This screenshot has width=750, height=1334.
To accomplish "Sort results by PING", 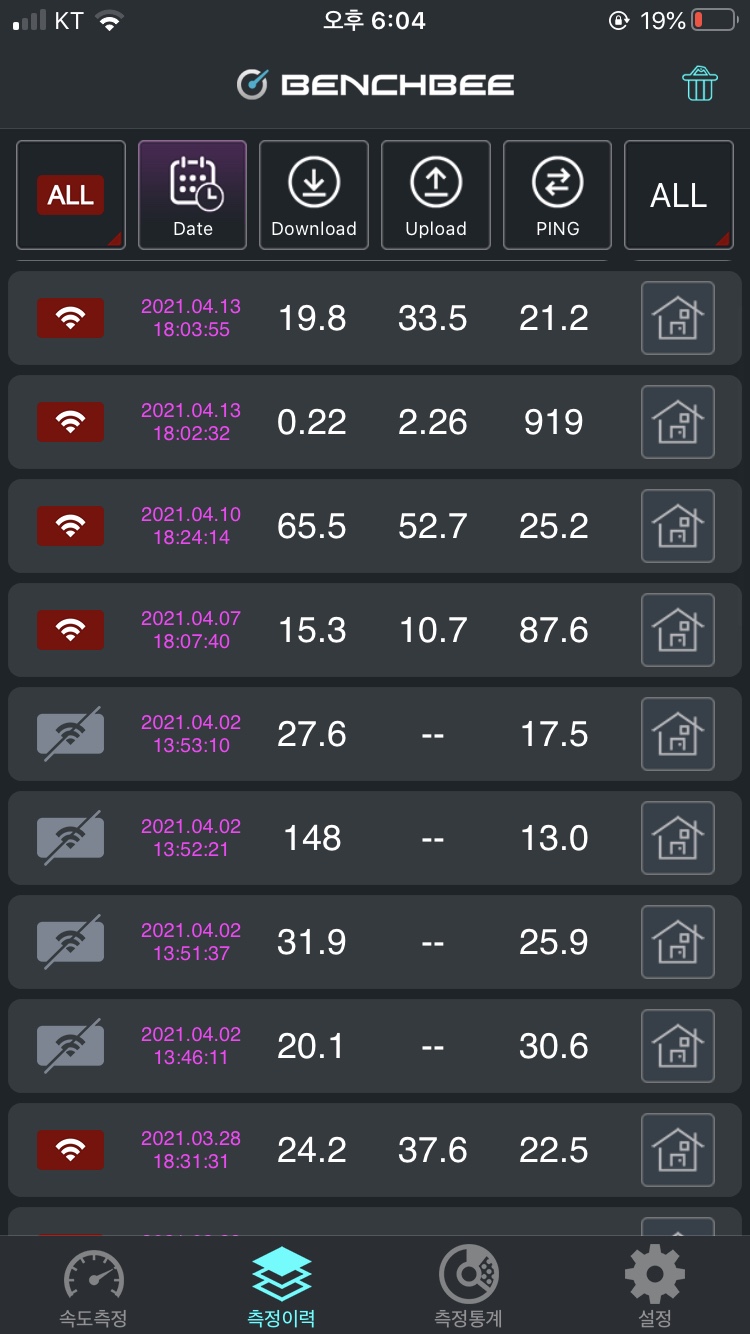I will [x=557, y=195].
